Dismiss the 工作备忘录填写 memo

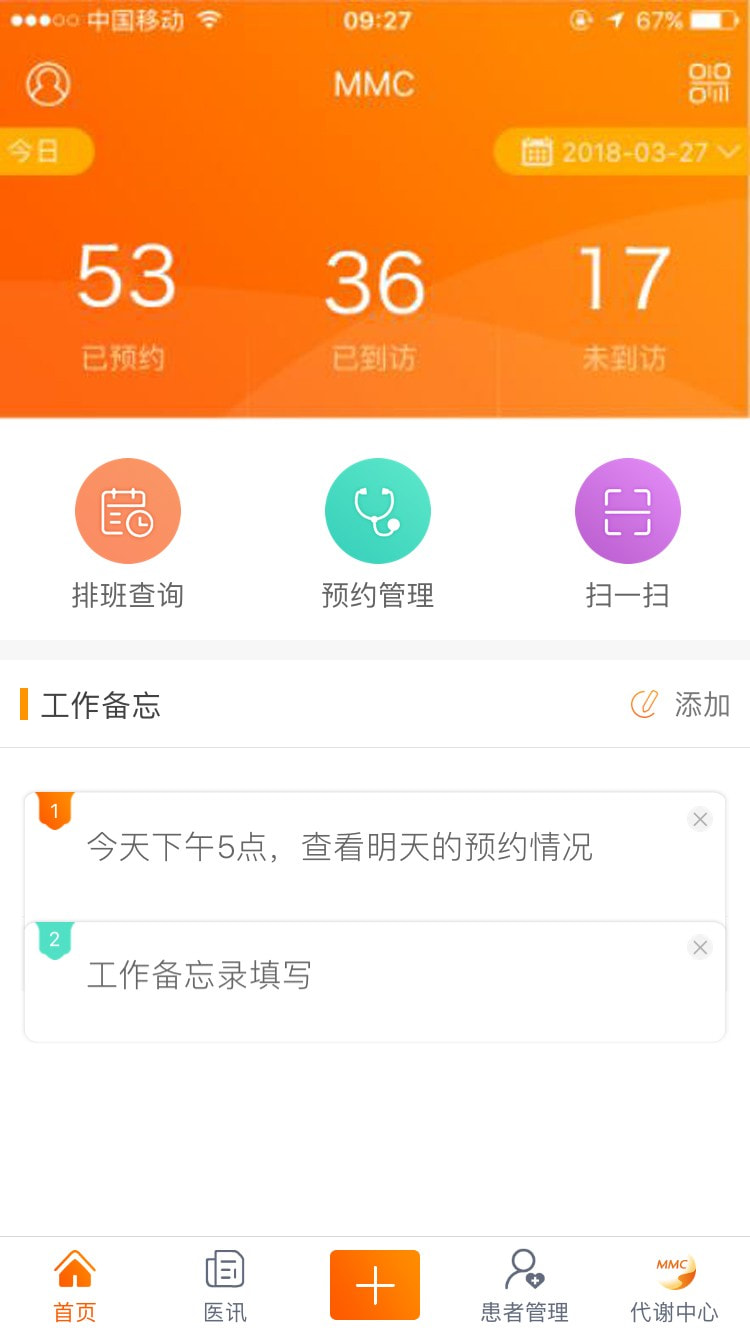[700, 947]
